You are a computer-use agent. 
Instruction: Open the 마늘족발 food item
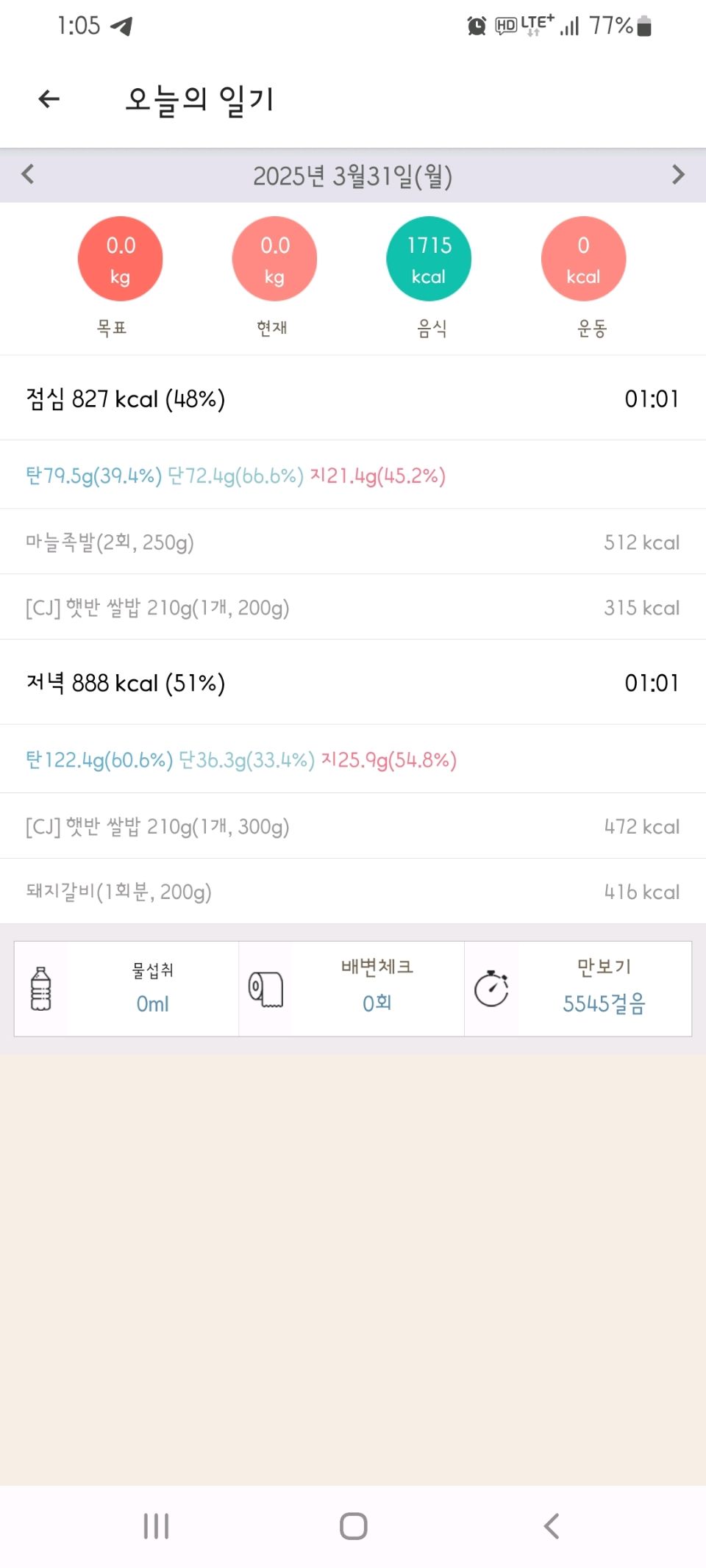tap(353, 542)
